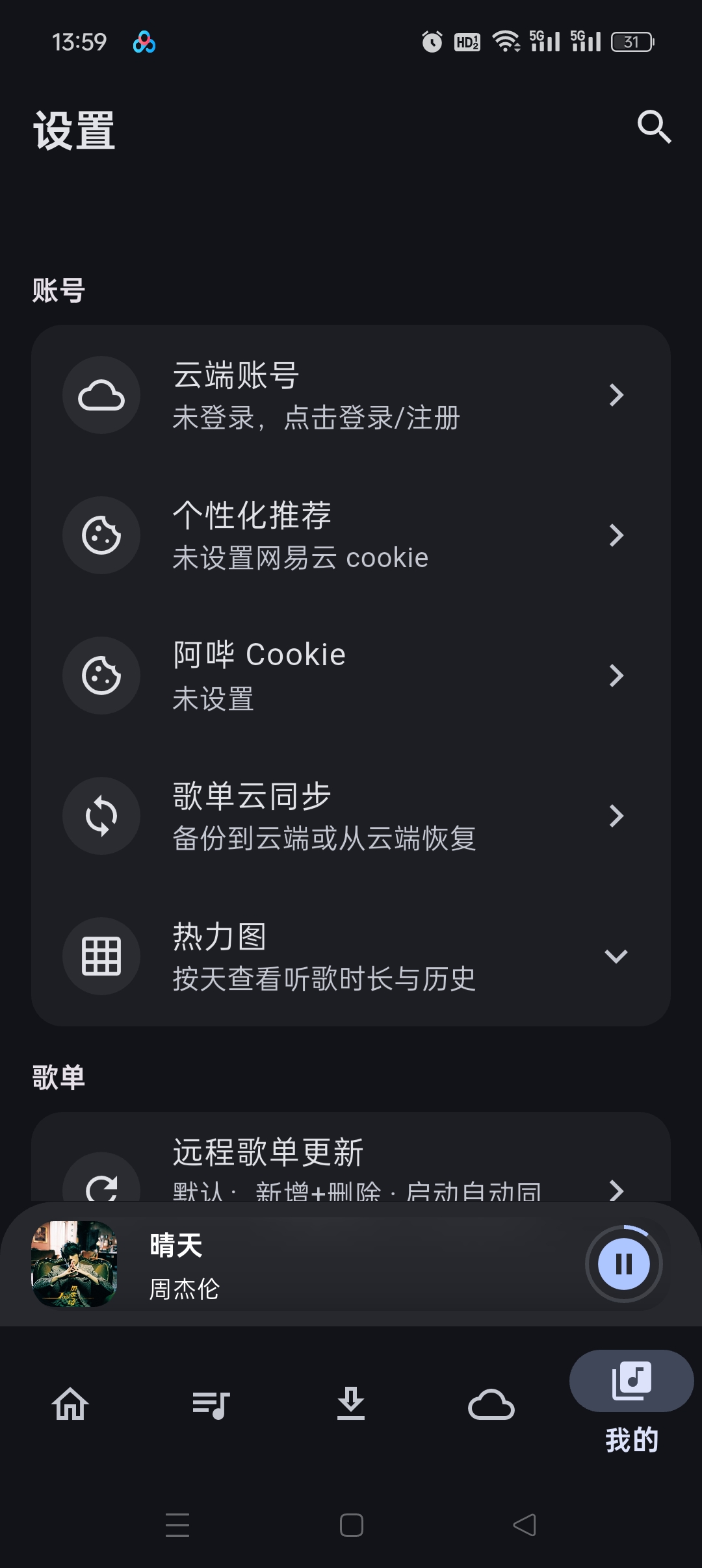The image size is (702, 1568).
Task: Open the search icon in settings
Action: (654, 127)
